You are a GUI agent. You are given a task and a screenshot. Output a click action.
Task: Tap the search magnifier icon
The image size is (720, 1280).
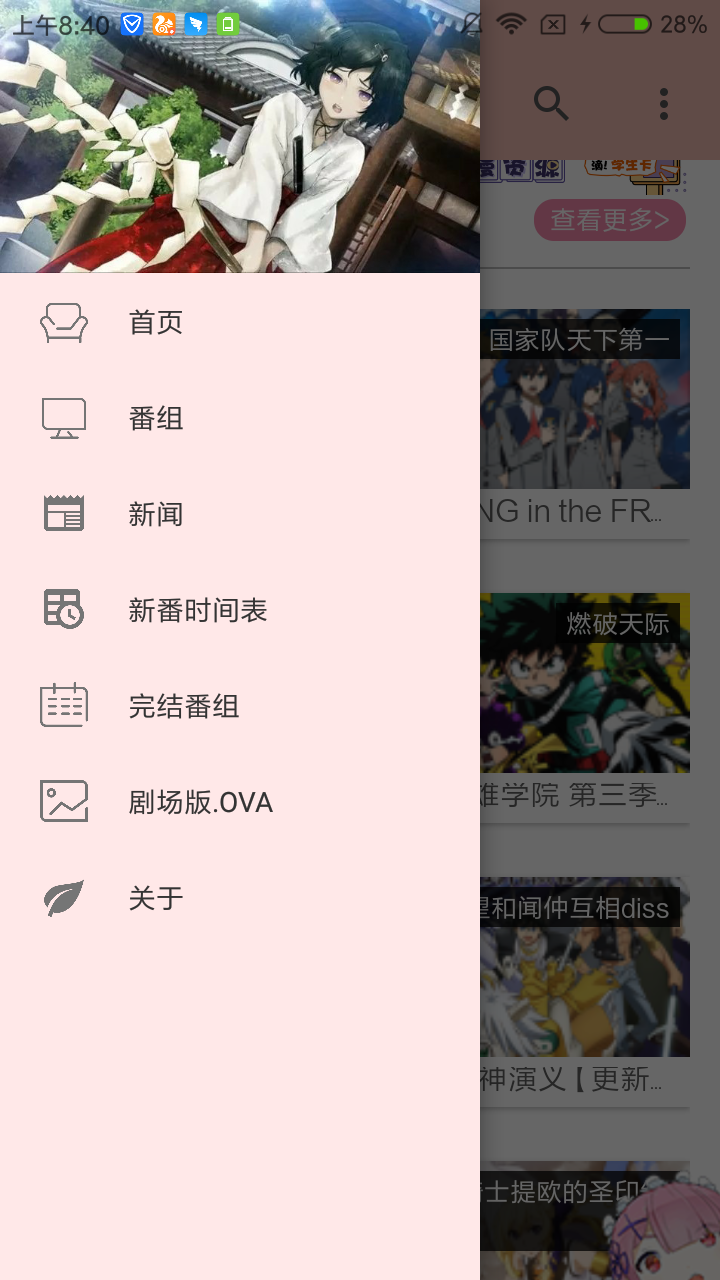[x=551, y=103]
